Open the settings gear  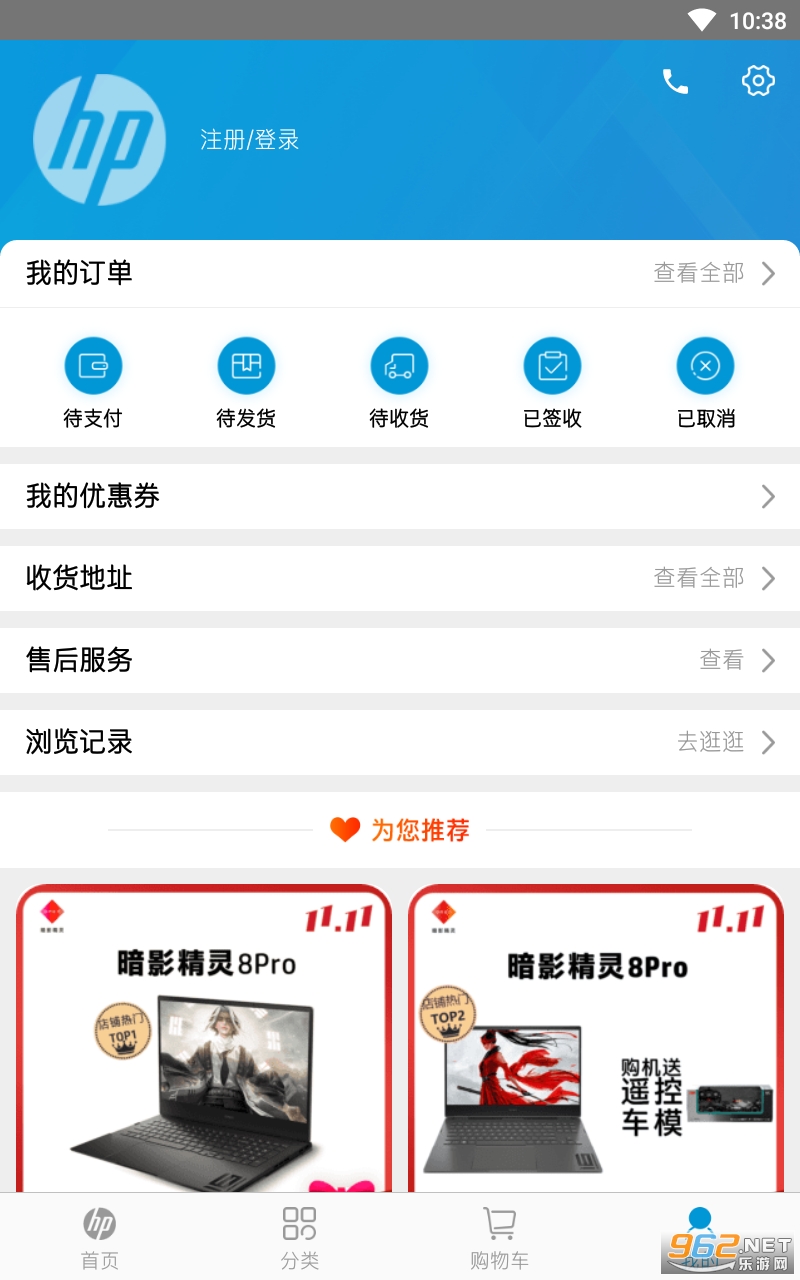(x=758, y=81)
